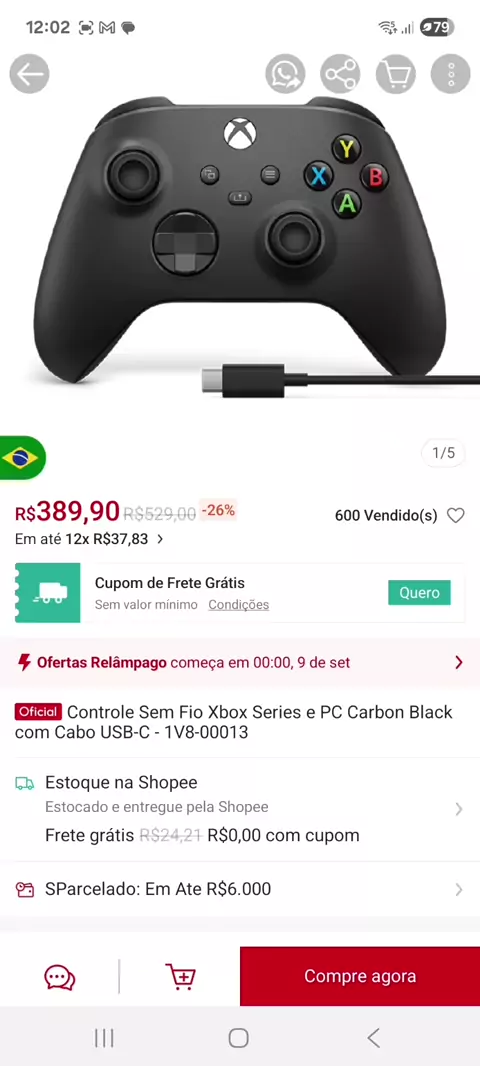
Task: Open the SParcelado row
Action: (x=240, y=889)
